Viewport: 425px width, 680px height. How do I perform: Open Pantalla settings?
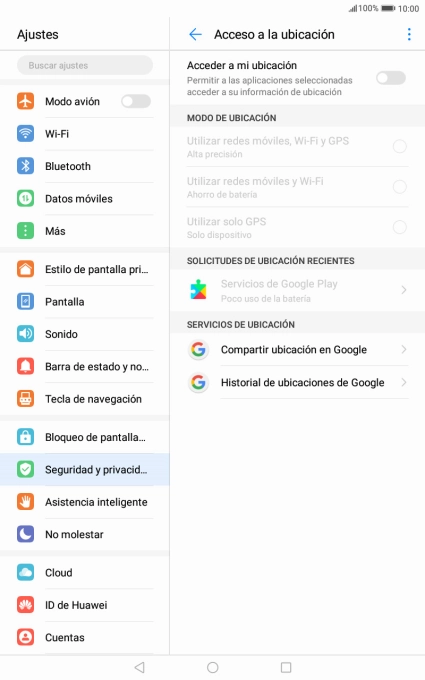click(85, 302)
